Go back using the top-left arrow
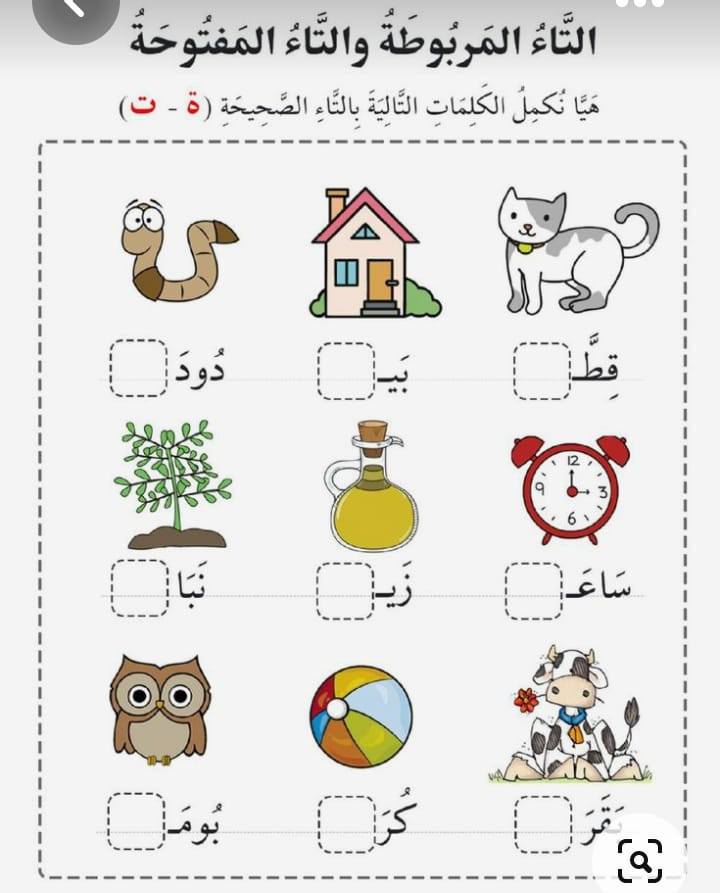Viewport: 720px width, 893px height. point(75,9)
